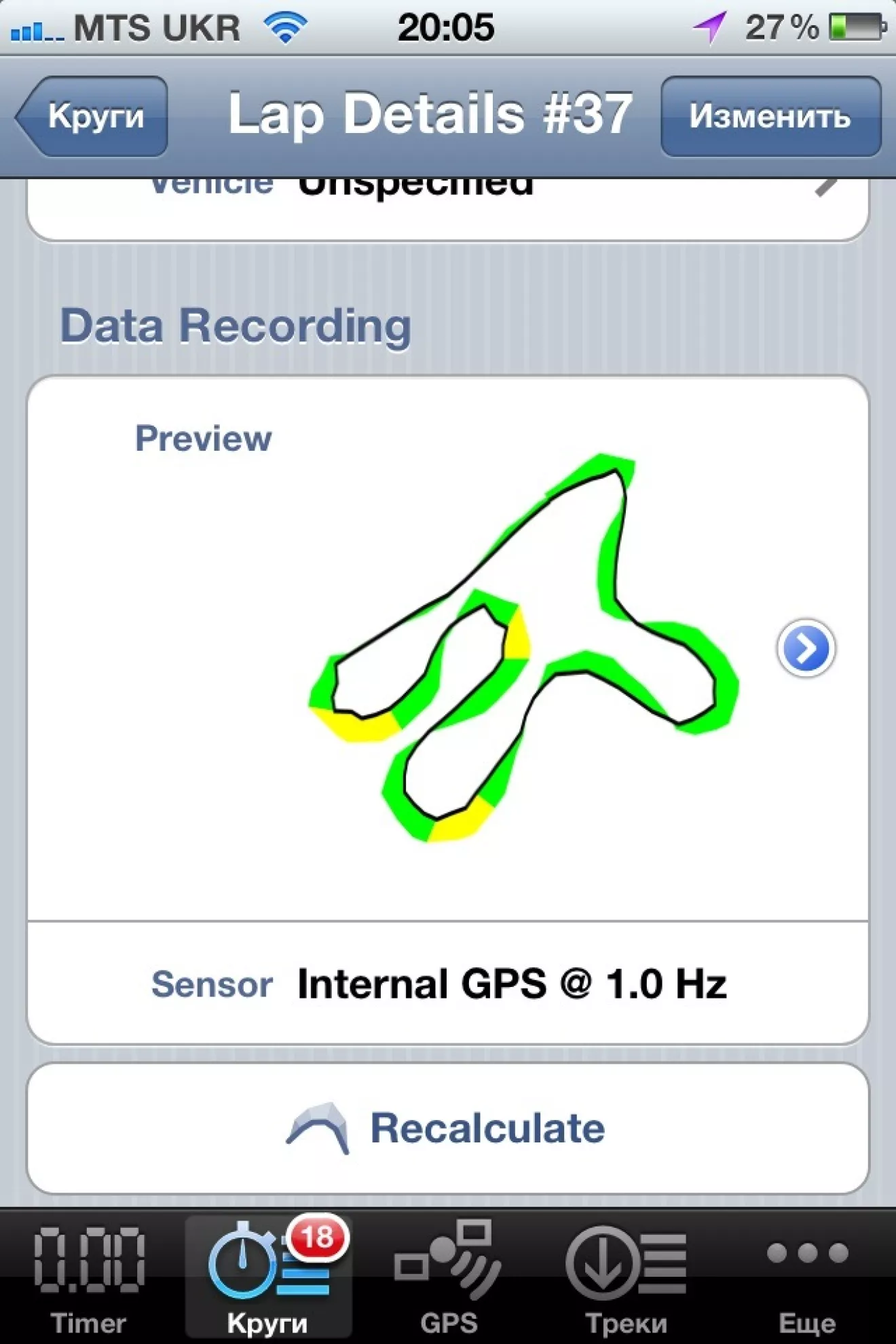Switch to the Timer tab
This screenshot has width=896, height=1344.
(89, 1277)
